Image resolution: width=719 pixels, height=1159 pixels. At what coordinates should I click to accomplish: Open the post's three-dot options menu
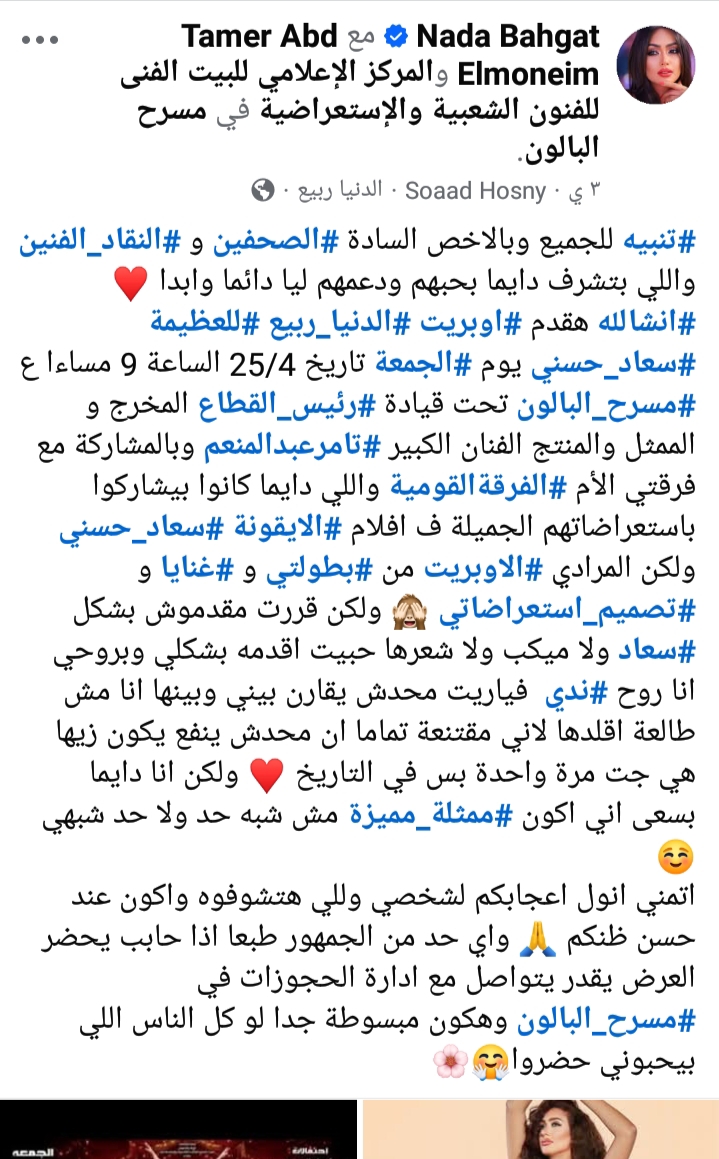pyautogui.click(x=41, y=39)
